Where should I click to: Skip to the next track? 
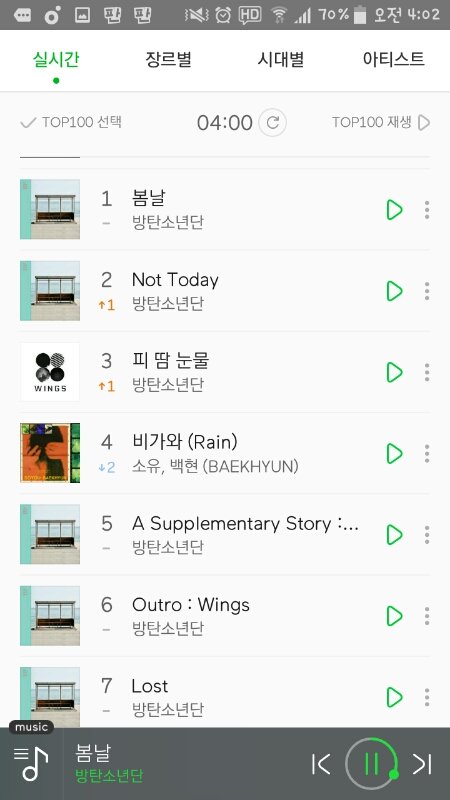tap(422, 764)
